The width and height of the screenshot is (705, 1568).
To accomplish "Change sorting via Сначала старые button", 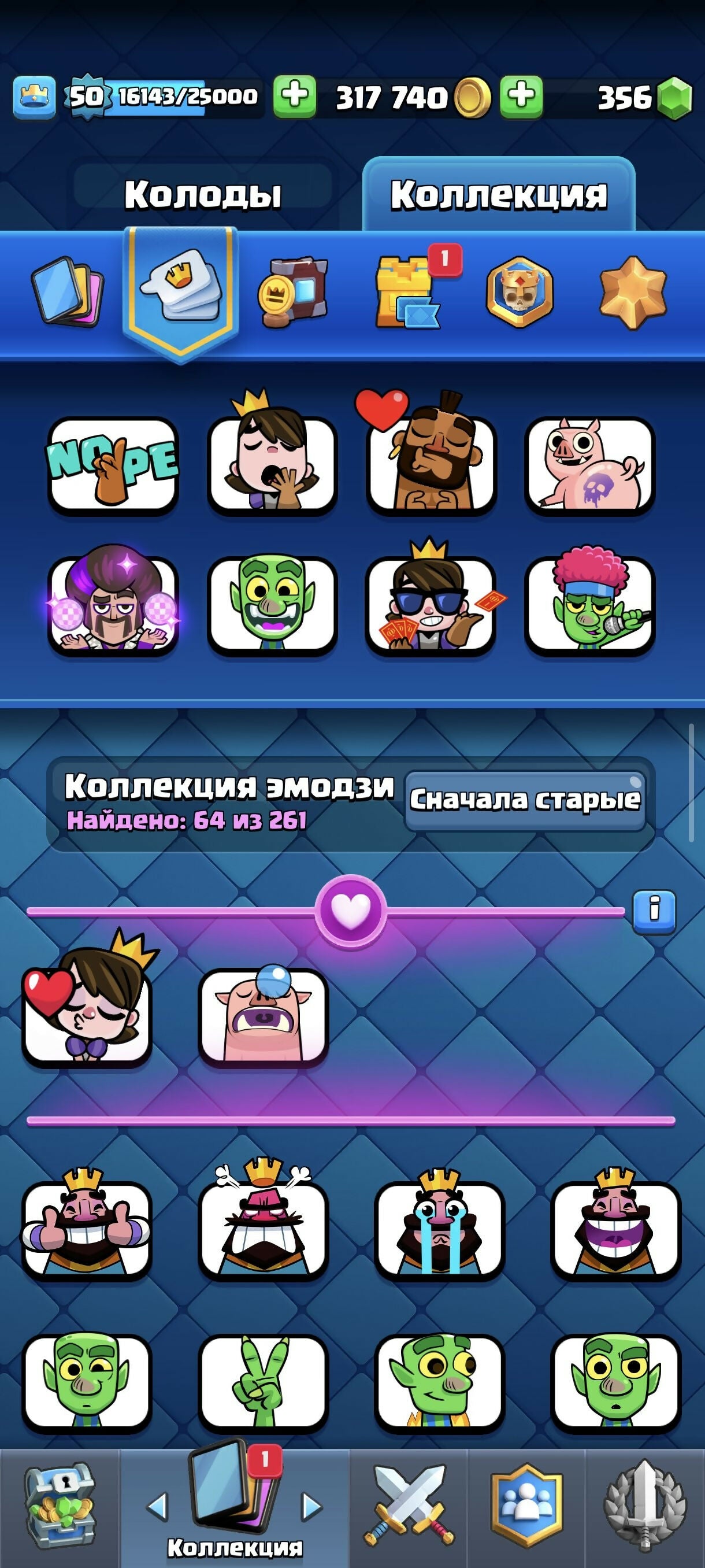I will [525, 800].
